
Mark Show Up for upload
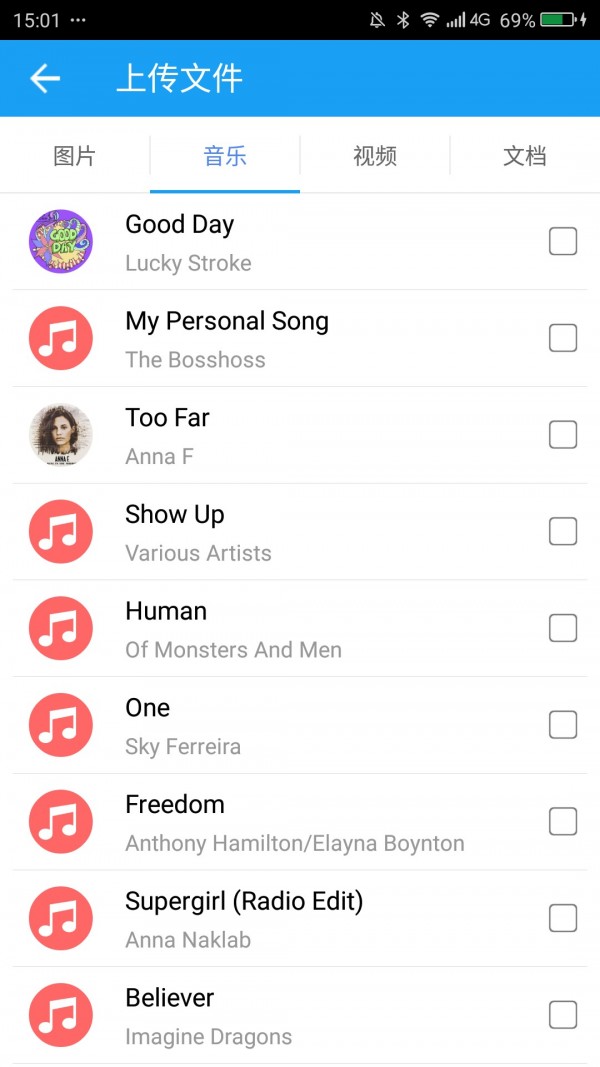tap(563, 531)
